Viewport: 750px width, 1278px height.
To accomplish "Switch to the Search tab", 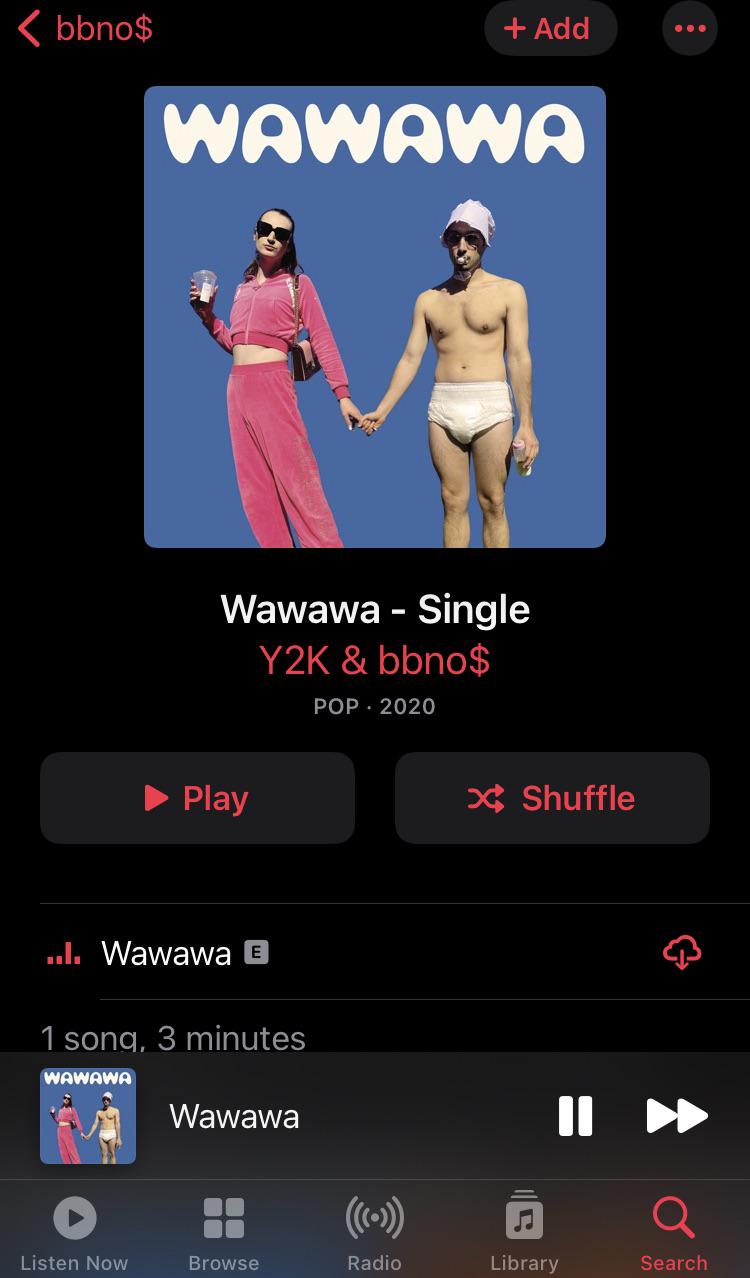I will (674, 1230).
